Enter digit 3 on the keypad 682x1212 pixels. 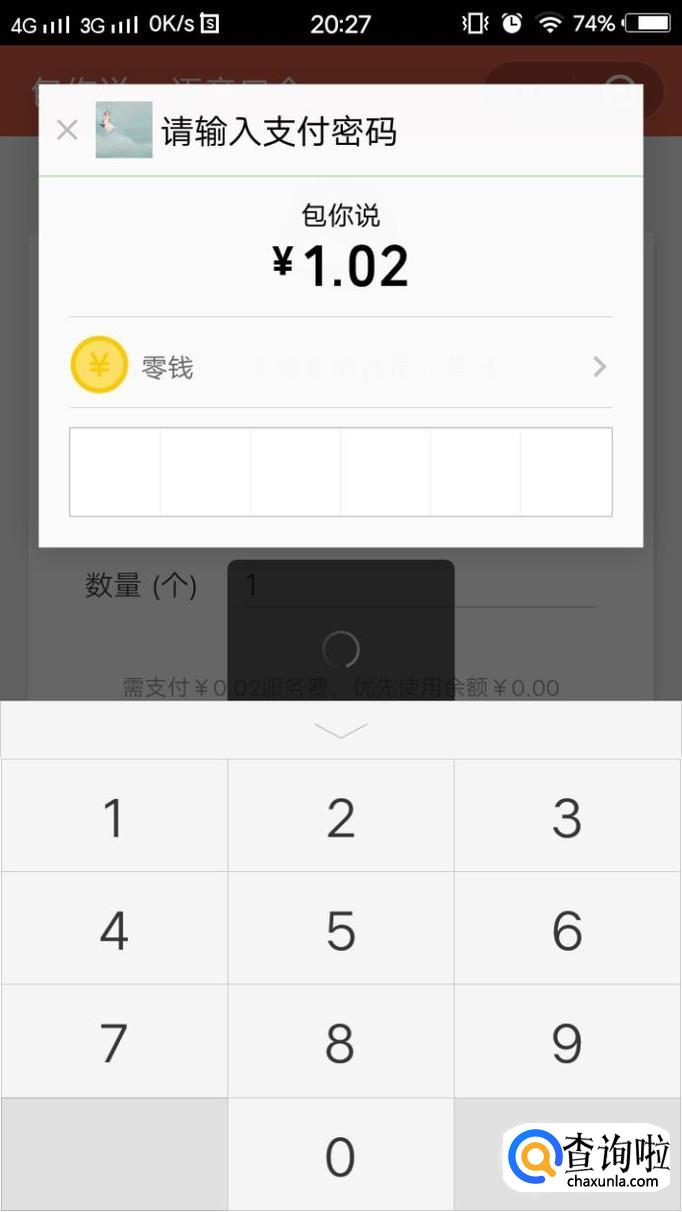567,817
